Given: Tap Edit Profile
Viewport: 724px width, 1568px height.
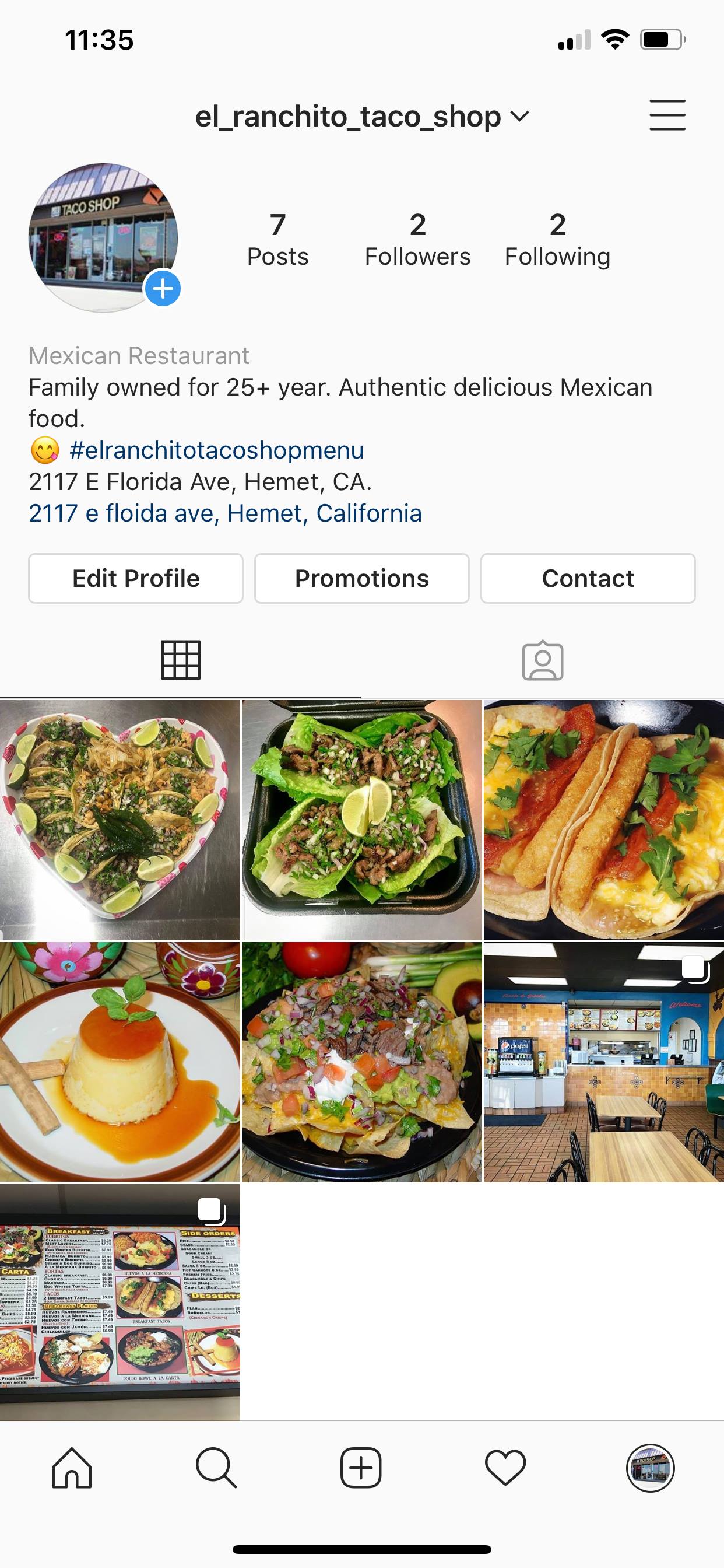Looking at the screenshot, I should pyautogui.click(x=136, y=578).
